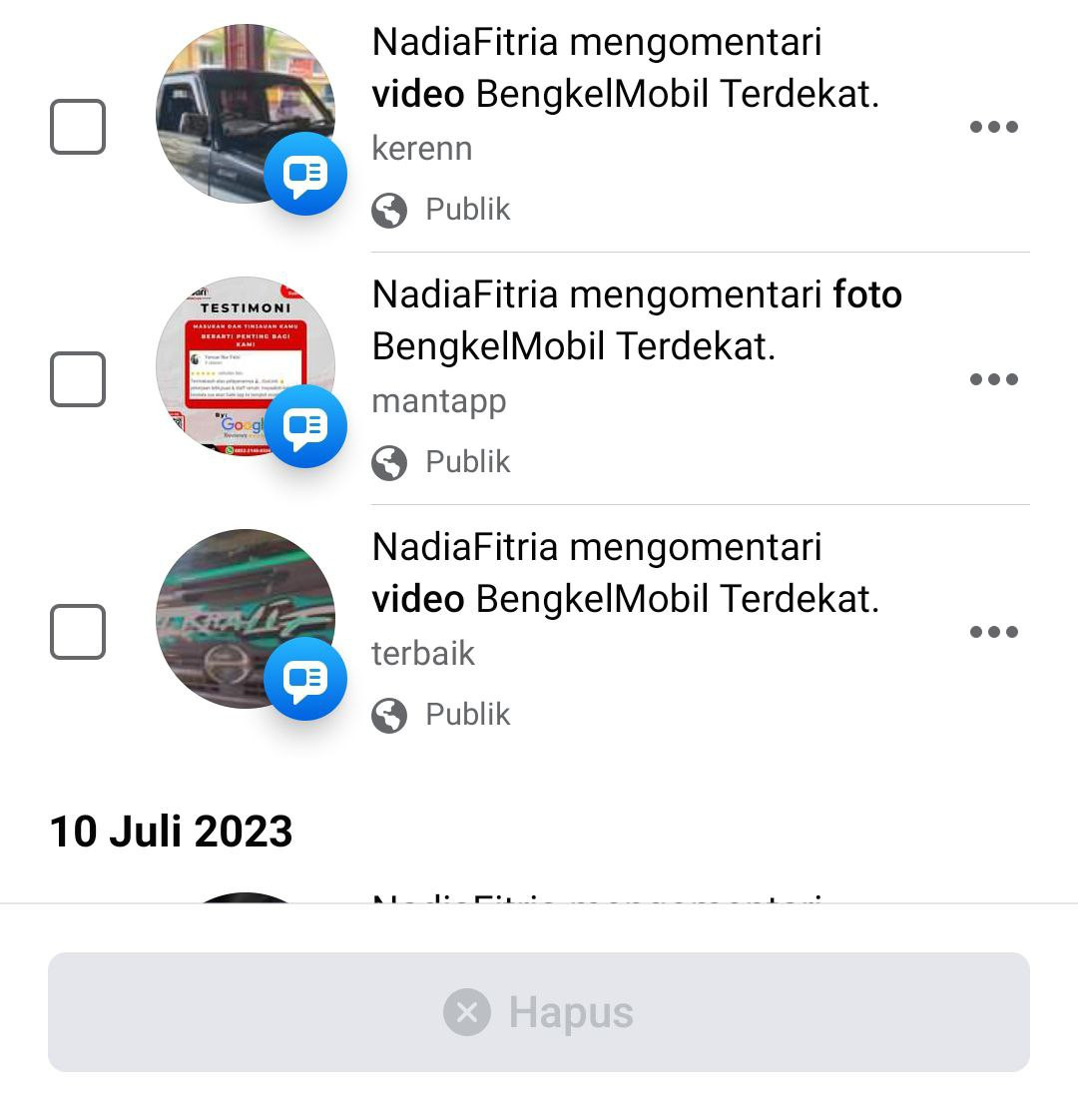Open the "kerenn" video comment activity
Image resolution: width=1078 pixels, height=1120 pixels.
(x=625, y=95)
